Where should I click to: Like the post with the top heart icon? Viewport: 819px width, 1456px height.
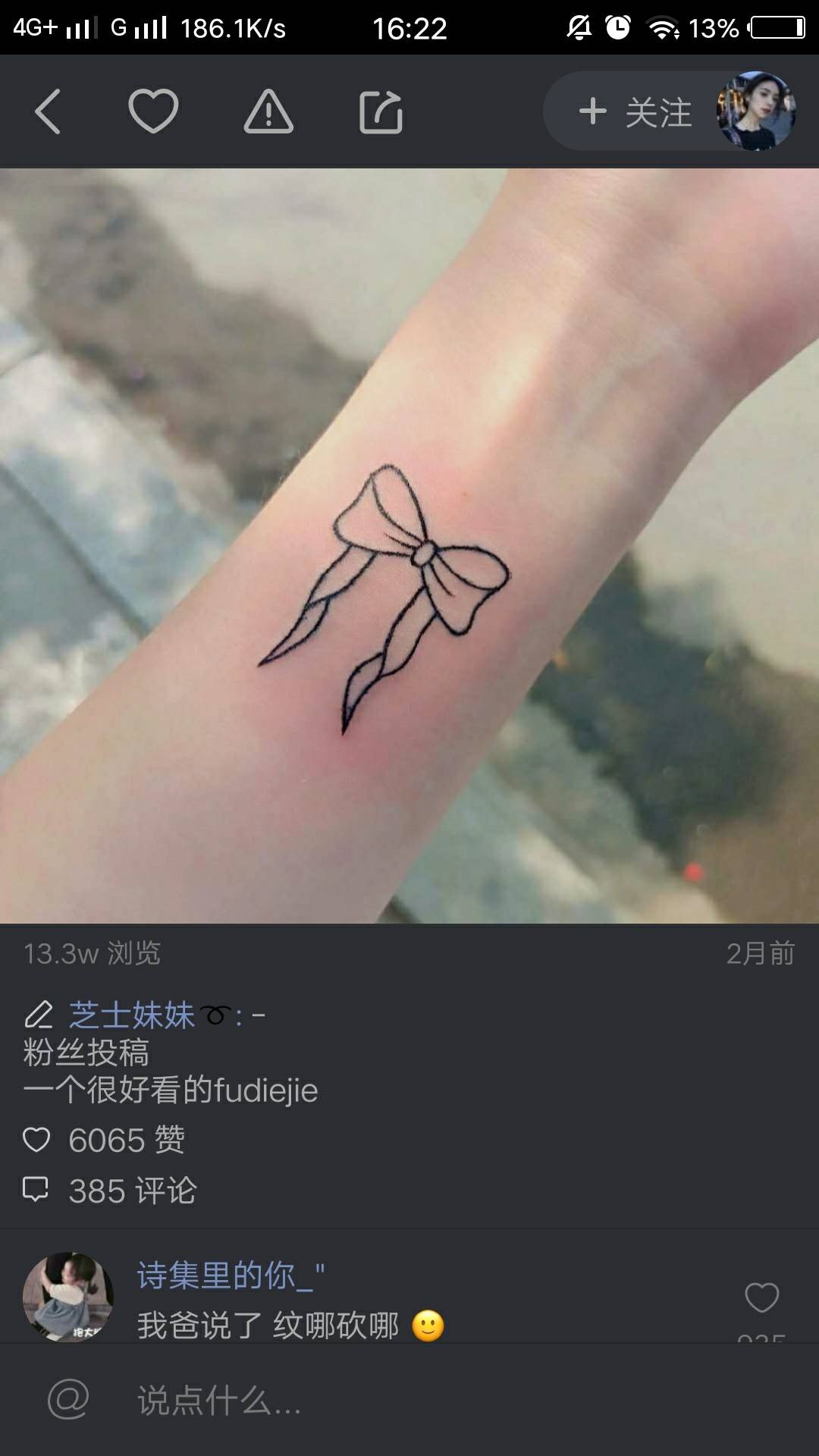(153, 111)
